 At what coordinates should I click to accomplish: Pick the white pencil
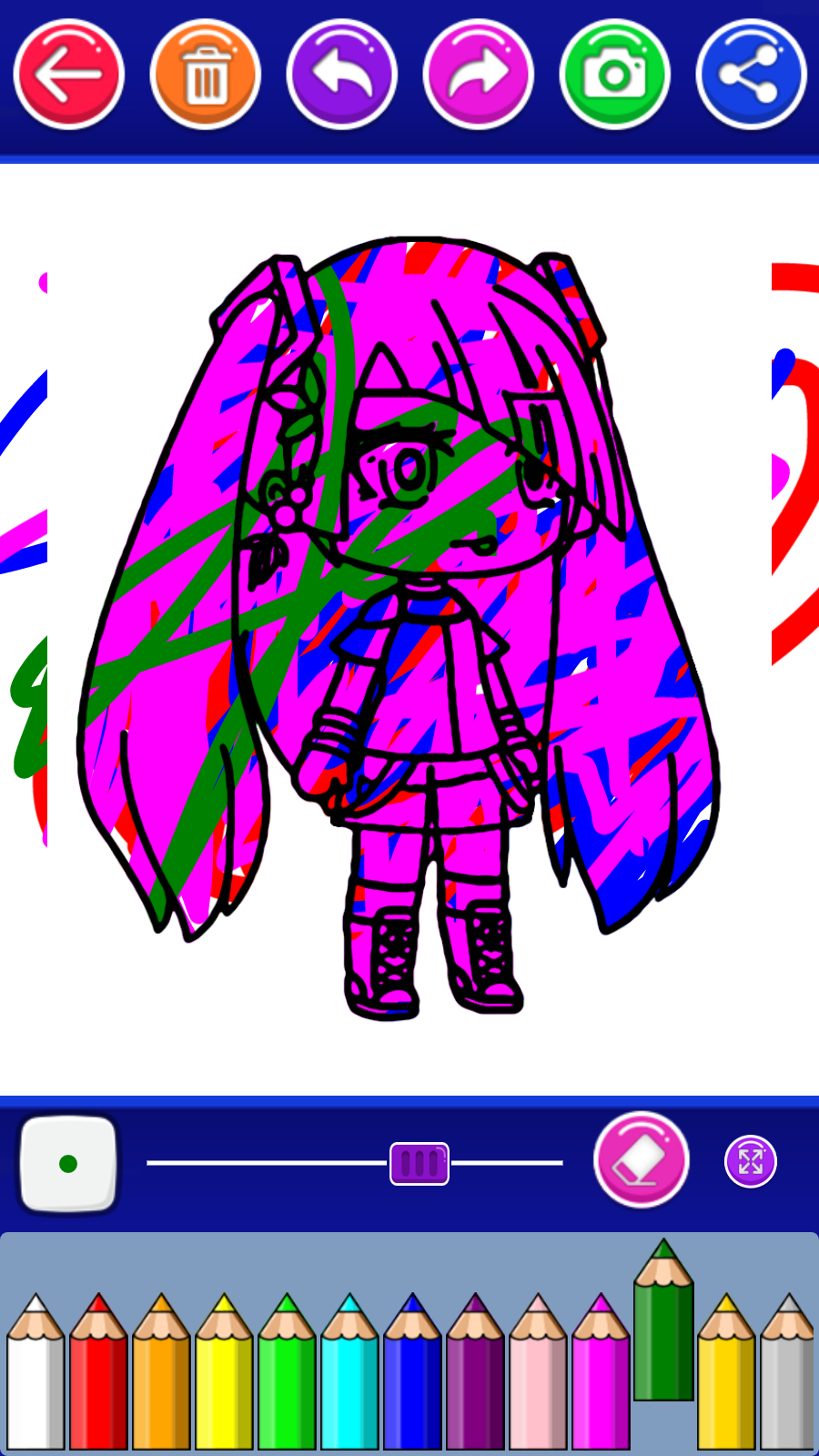coord(35,1371)
